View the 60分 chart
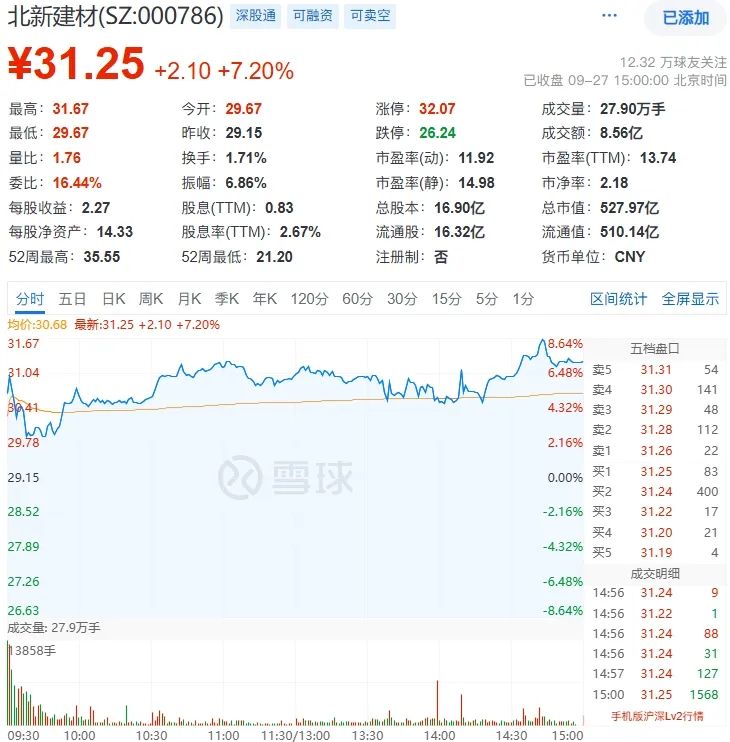 pos(357,299)
